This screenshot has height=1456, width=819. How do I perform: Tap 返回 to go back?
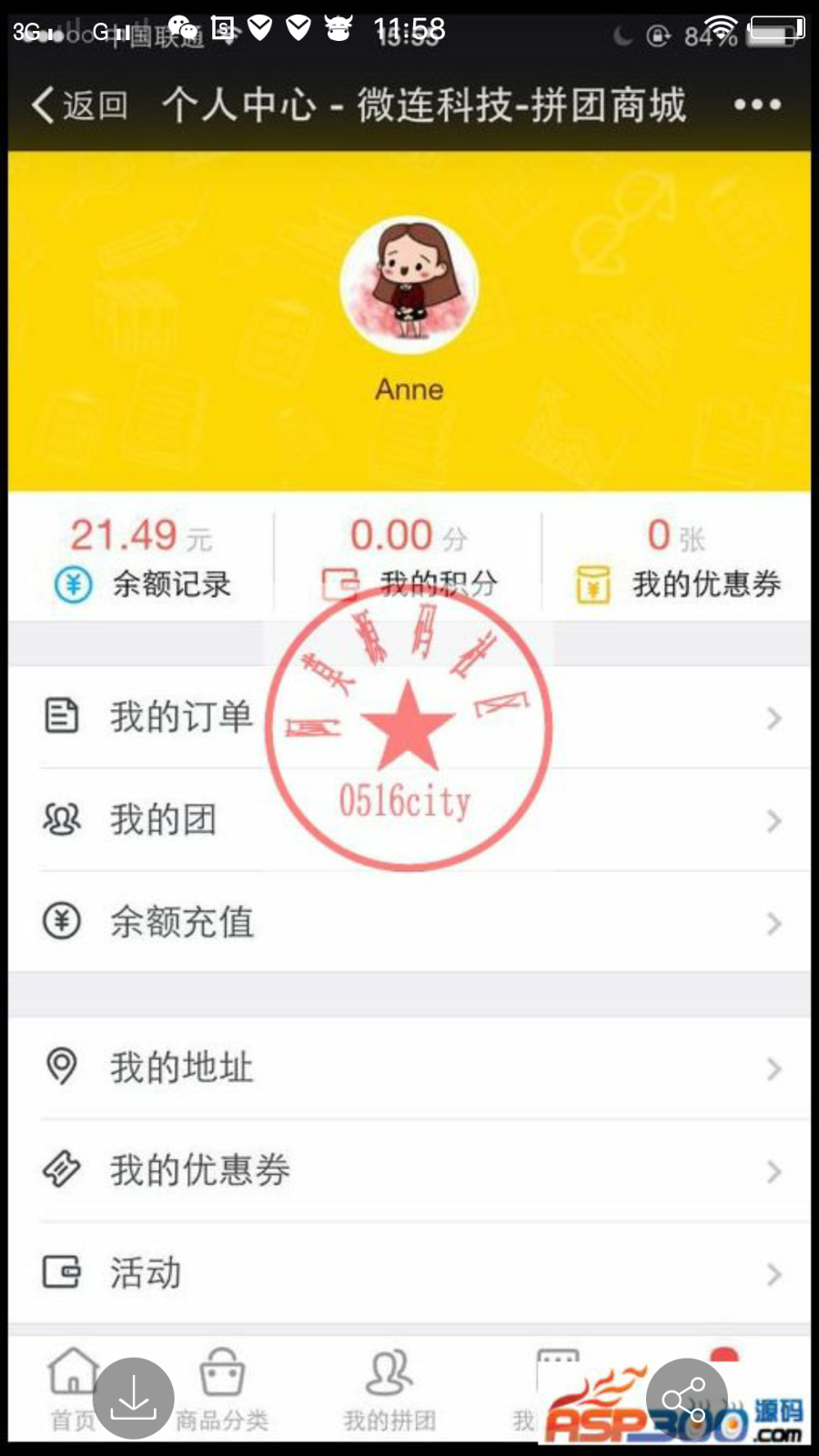(x=77, y=105)
